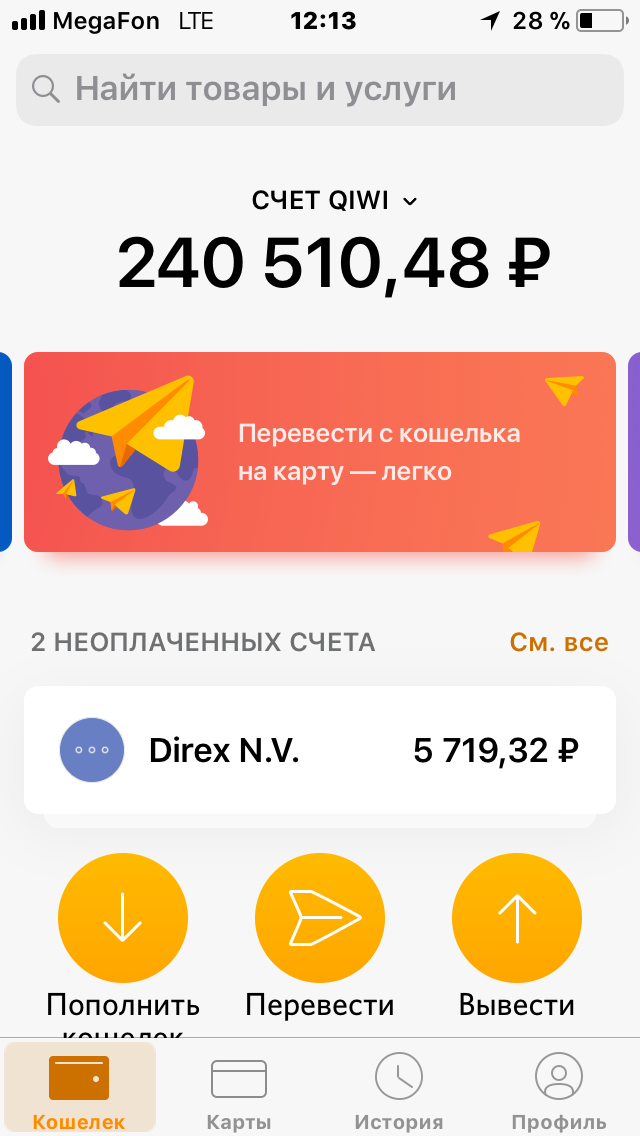Withdraw funds with Вывести button
The height and width of the screenshot is (1136, 640).
[x=516, y=918]
